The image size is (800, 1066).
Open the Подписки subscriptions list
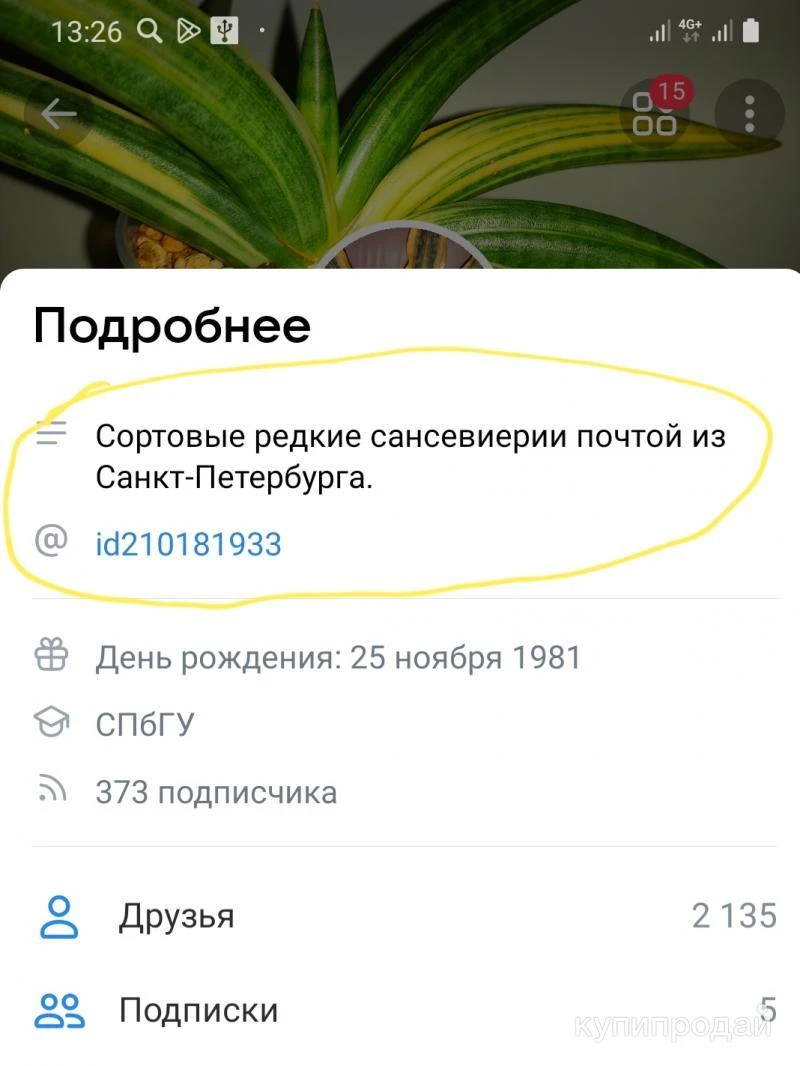tap(198, 1010)
